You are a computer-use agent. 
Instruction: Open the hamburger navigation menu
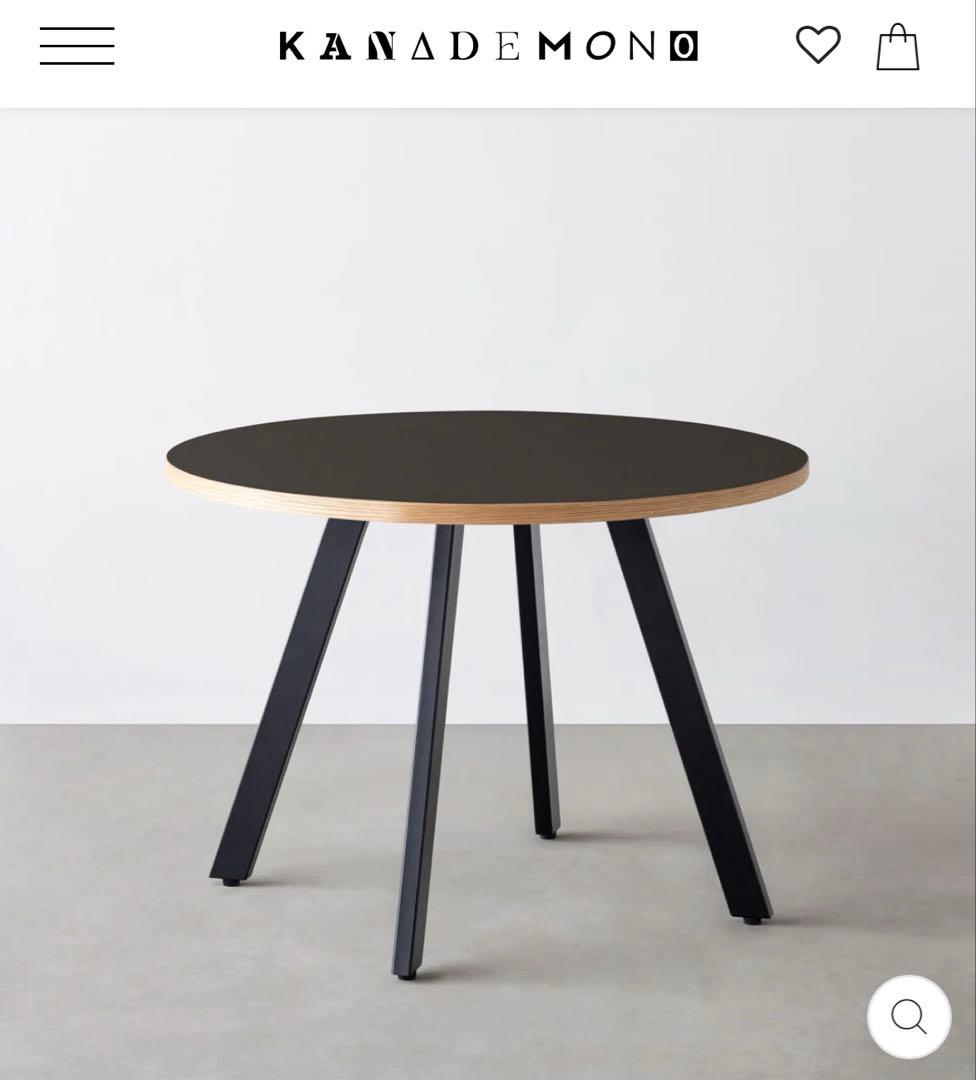(77, 46)
